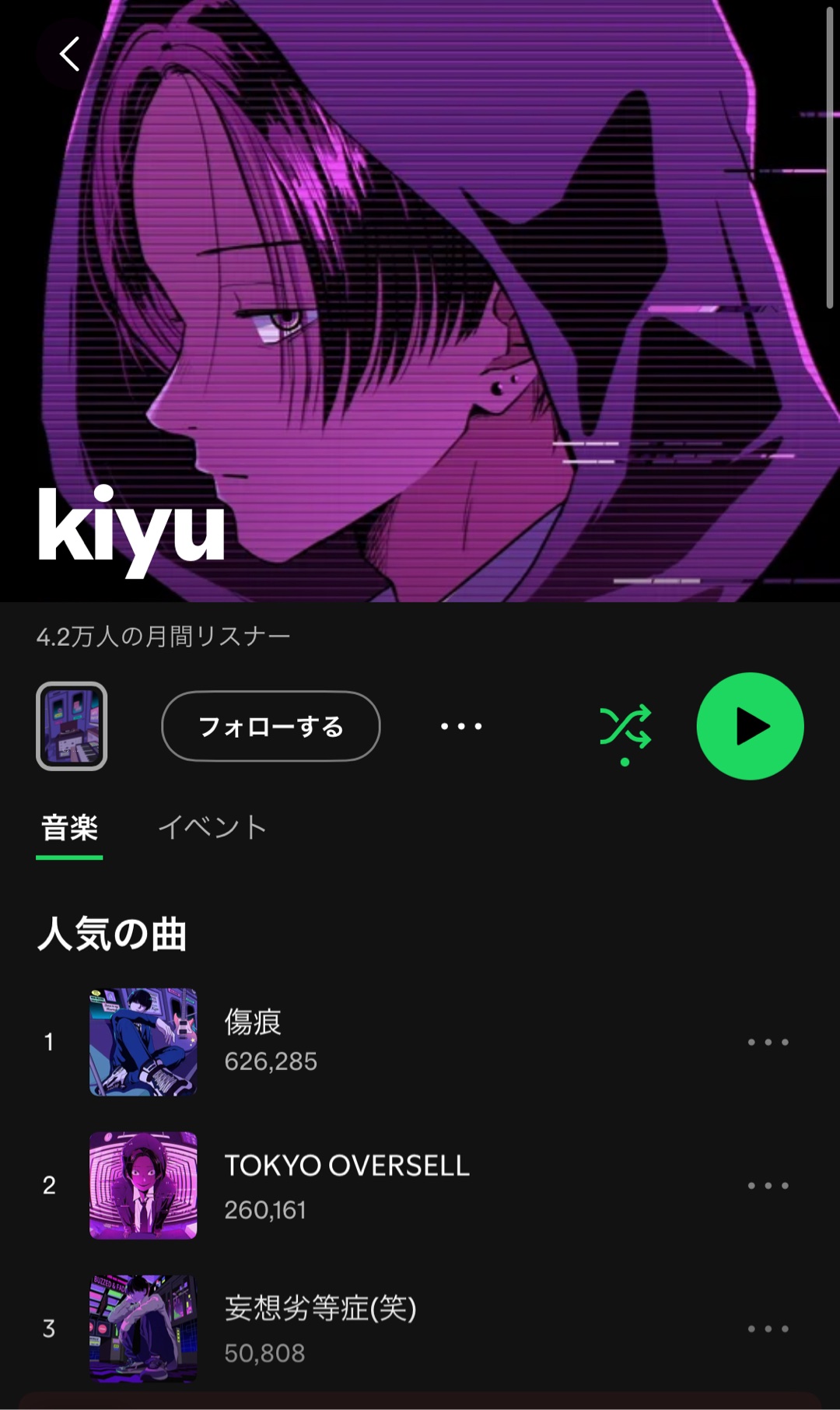The height and width of the screenshot is (1410, 840).
Task: Toggle shuffle play mode
Action: click(x=625, y=726)
